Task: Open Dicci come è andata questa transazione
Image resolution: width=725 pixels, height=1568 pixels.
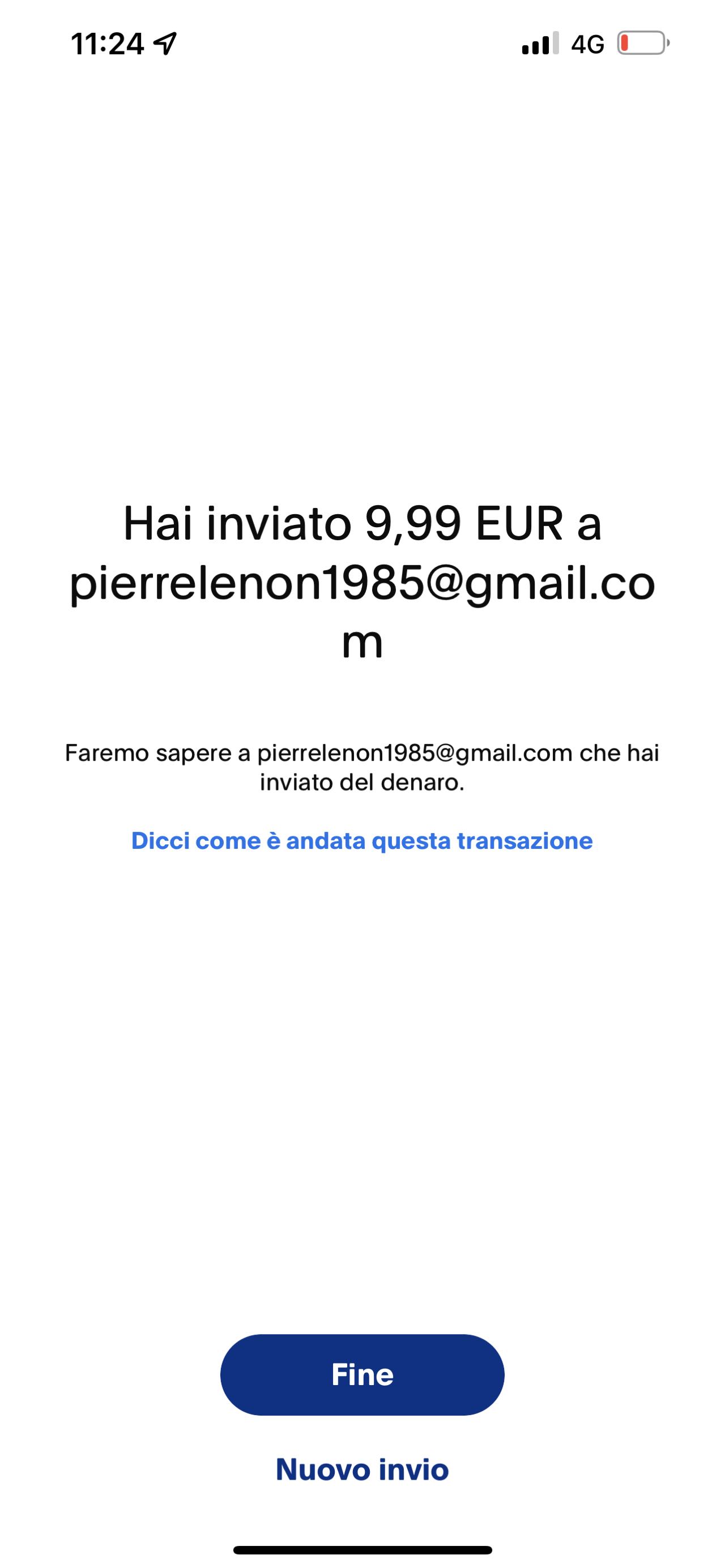Action: pos(362,840)
